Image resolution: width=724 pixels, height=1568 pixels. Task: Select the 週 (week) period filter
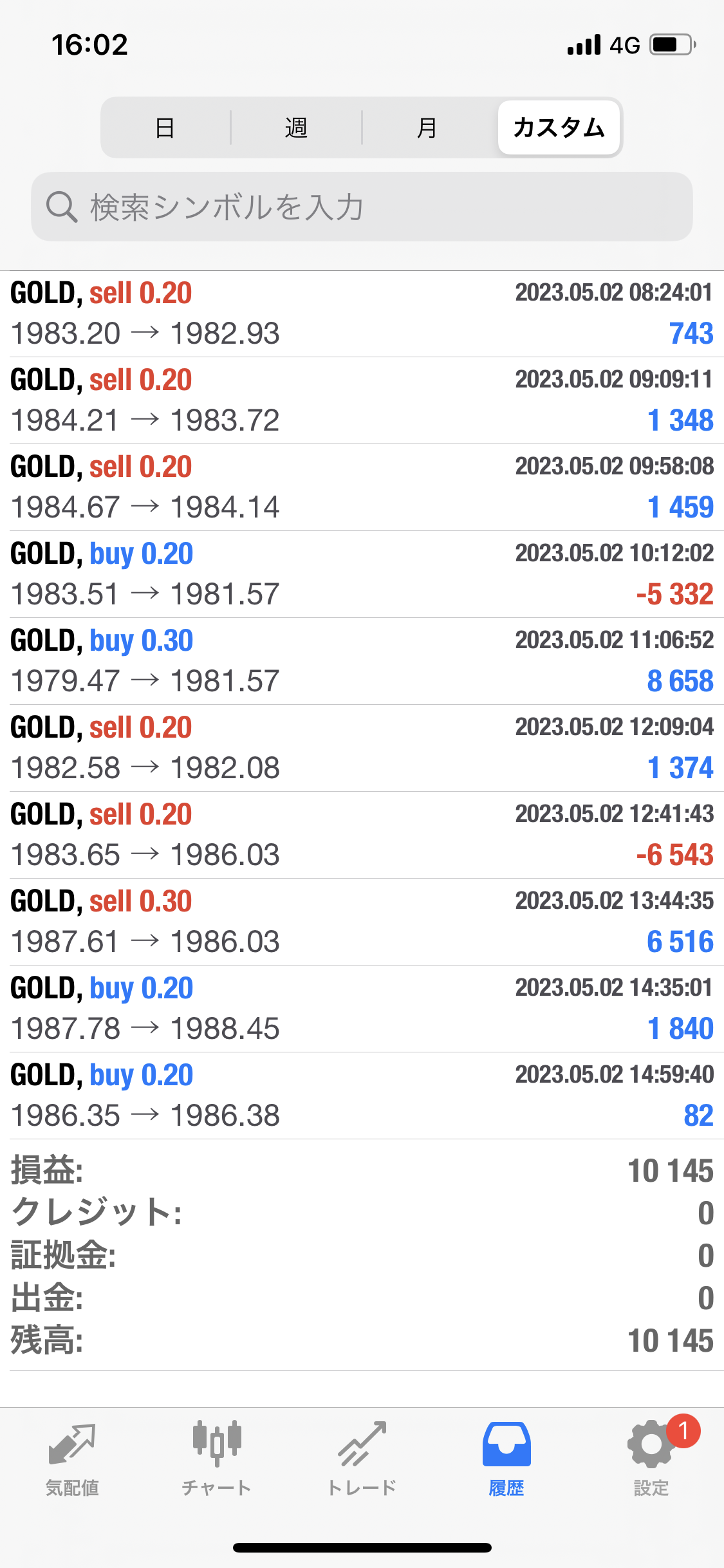click(x=296, y=127)
